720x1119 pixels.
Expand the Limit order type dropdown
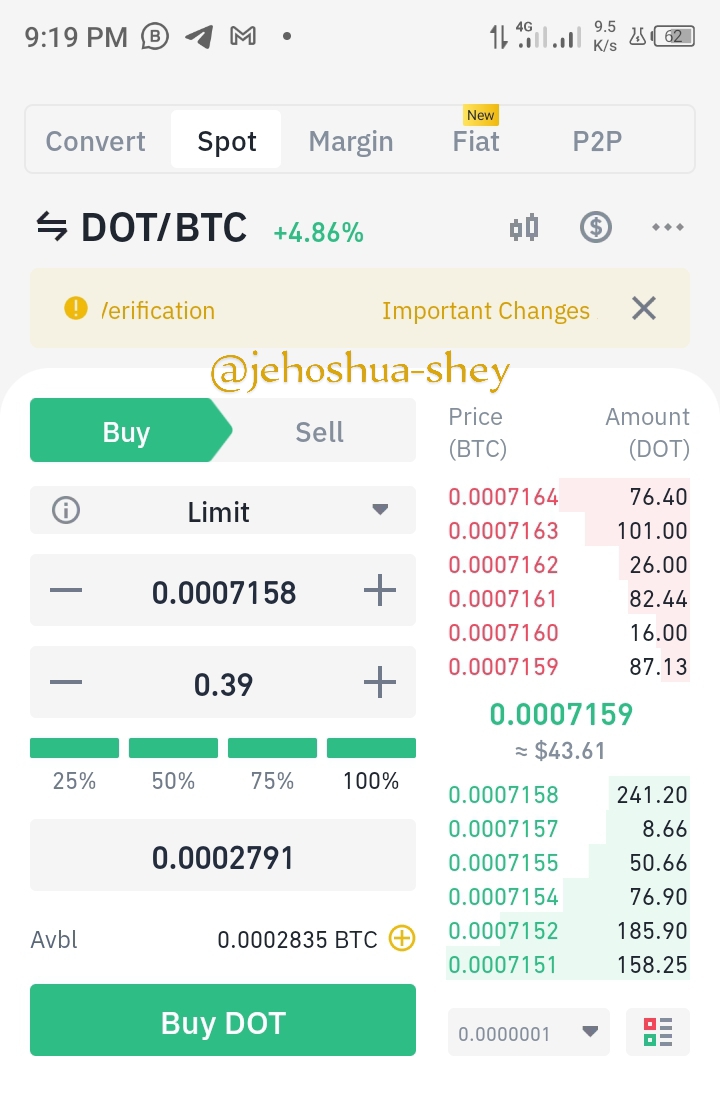point(223,510)
